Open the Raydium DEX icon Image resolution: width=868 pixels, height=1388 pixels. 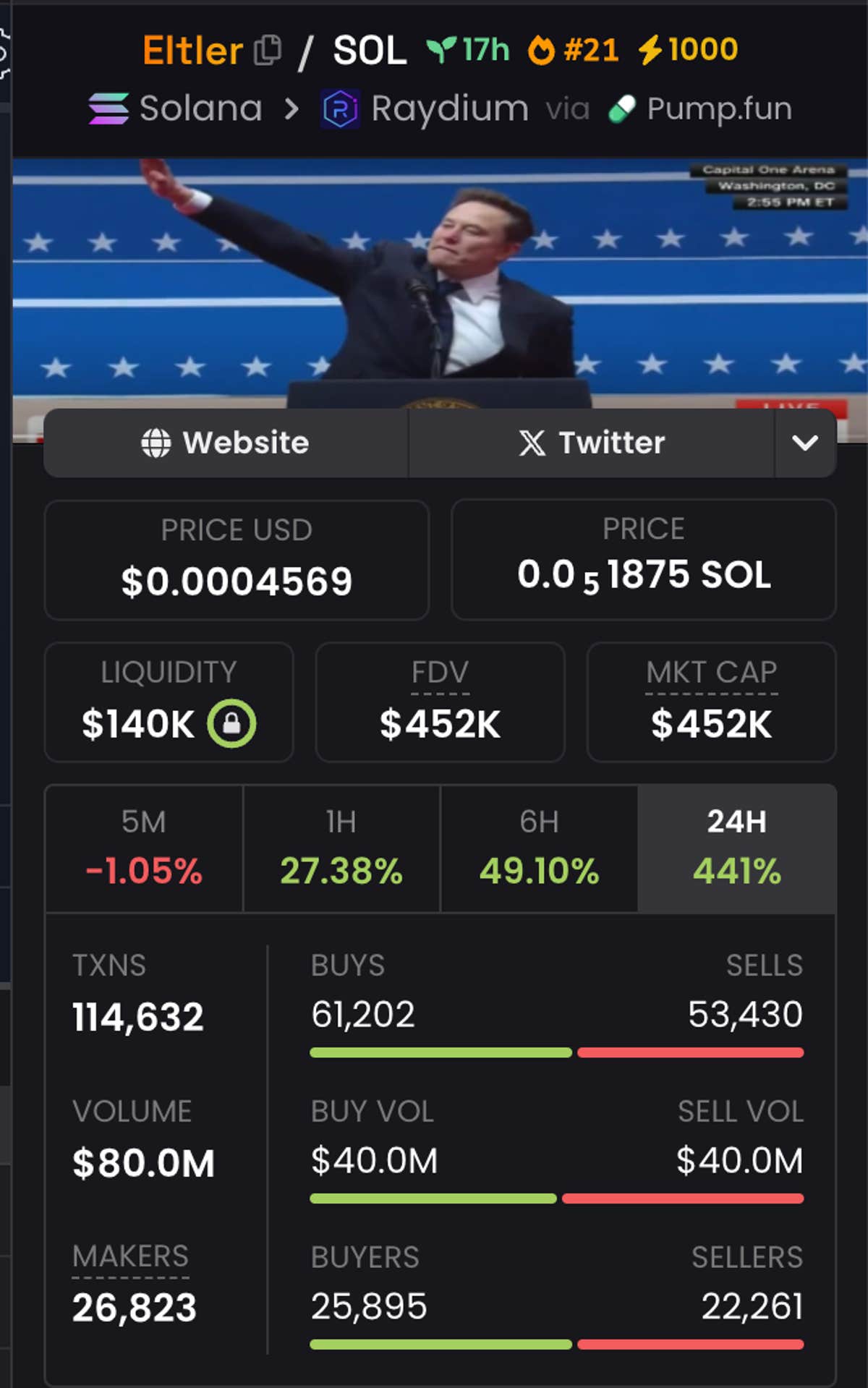click(x=340, y=108)
